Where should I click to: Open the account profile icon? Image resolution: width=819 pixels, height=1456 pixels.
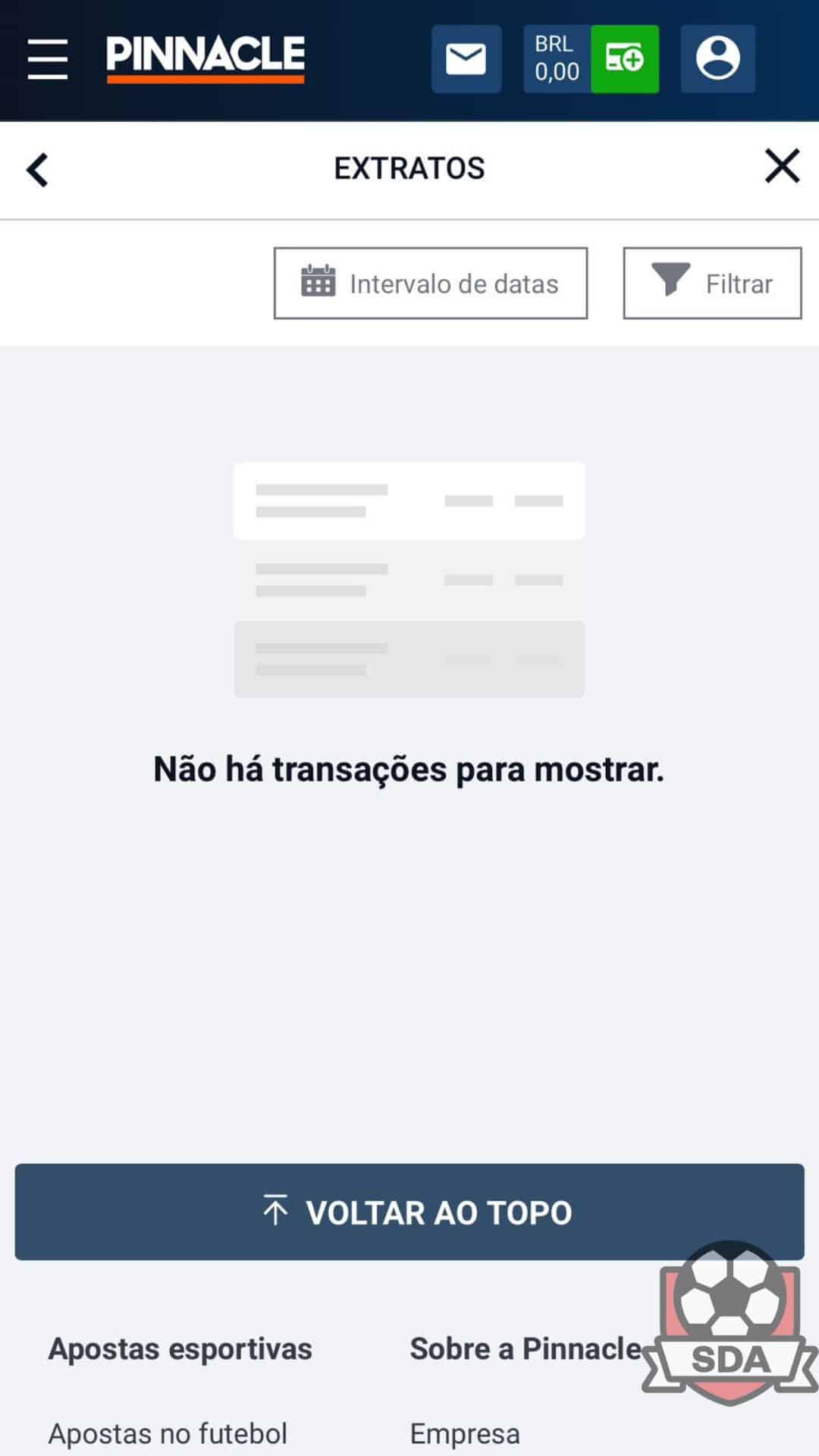pyautogui.click(x=717, y=59)
